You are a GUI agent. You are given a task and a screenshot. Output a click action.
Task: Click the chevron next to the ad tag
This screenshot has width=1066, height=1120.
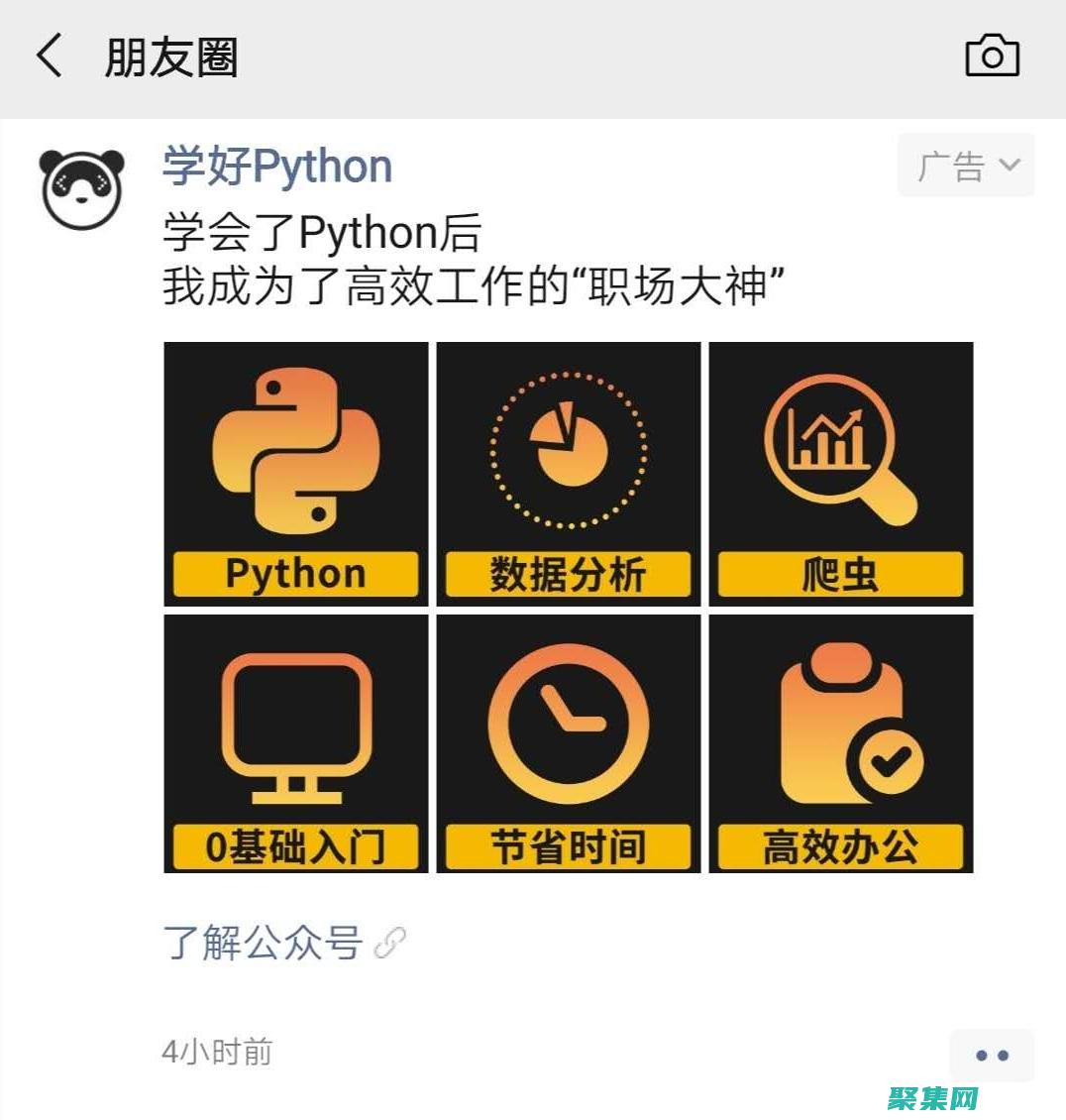[x=1012, y=166]
